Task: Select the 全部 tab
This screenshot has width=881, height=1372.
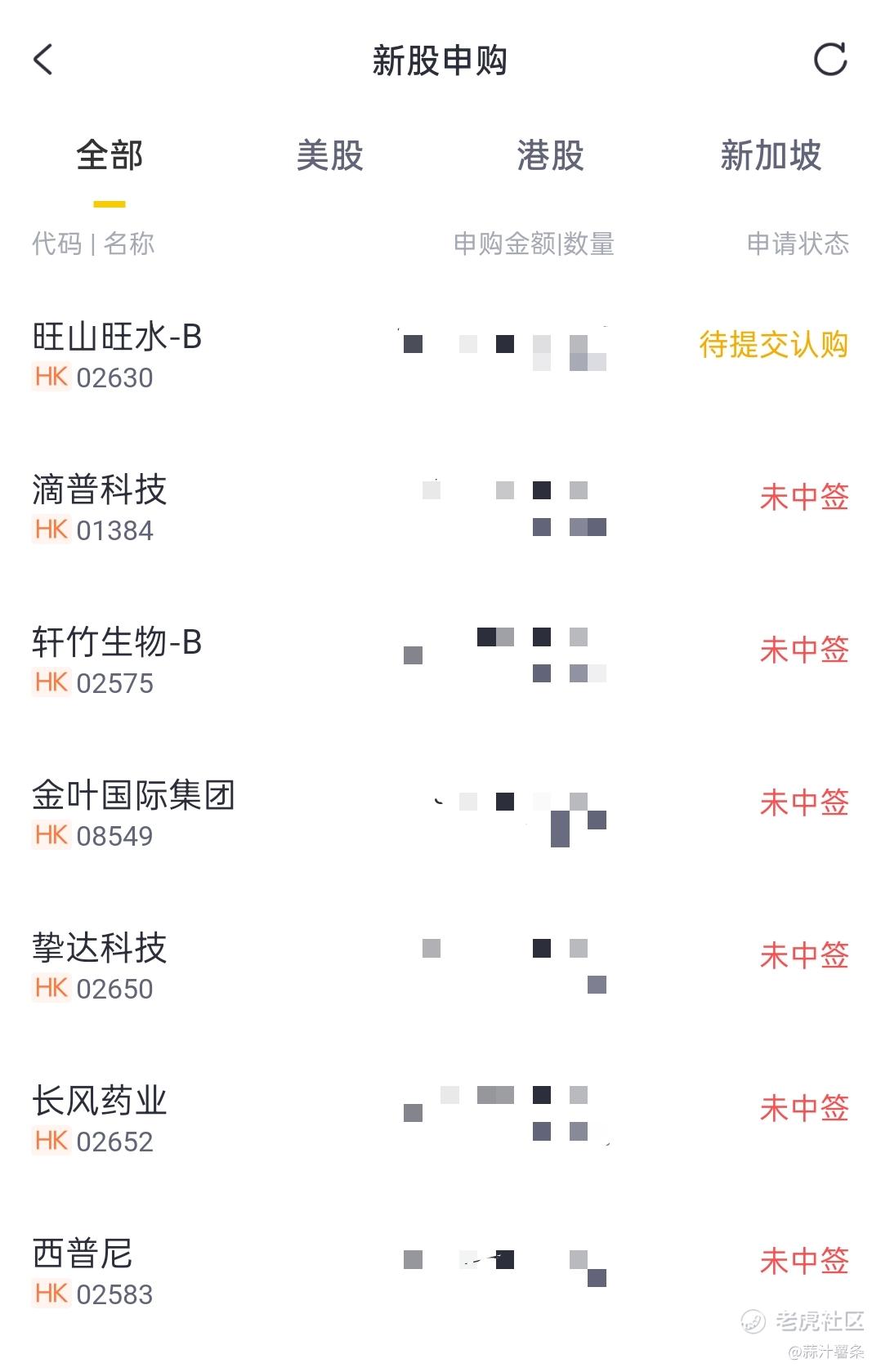Action: [x=110, y=155]
